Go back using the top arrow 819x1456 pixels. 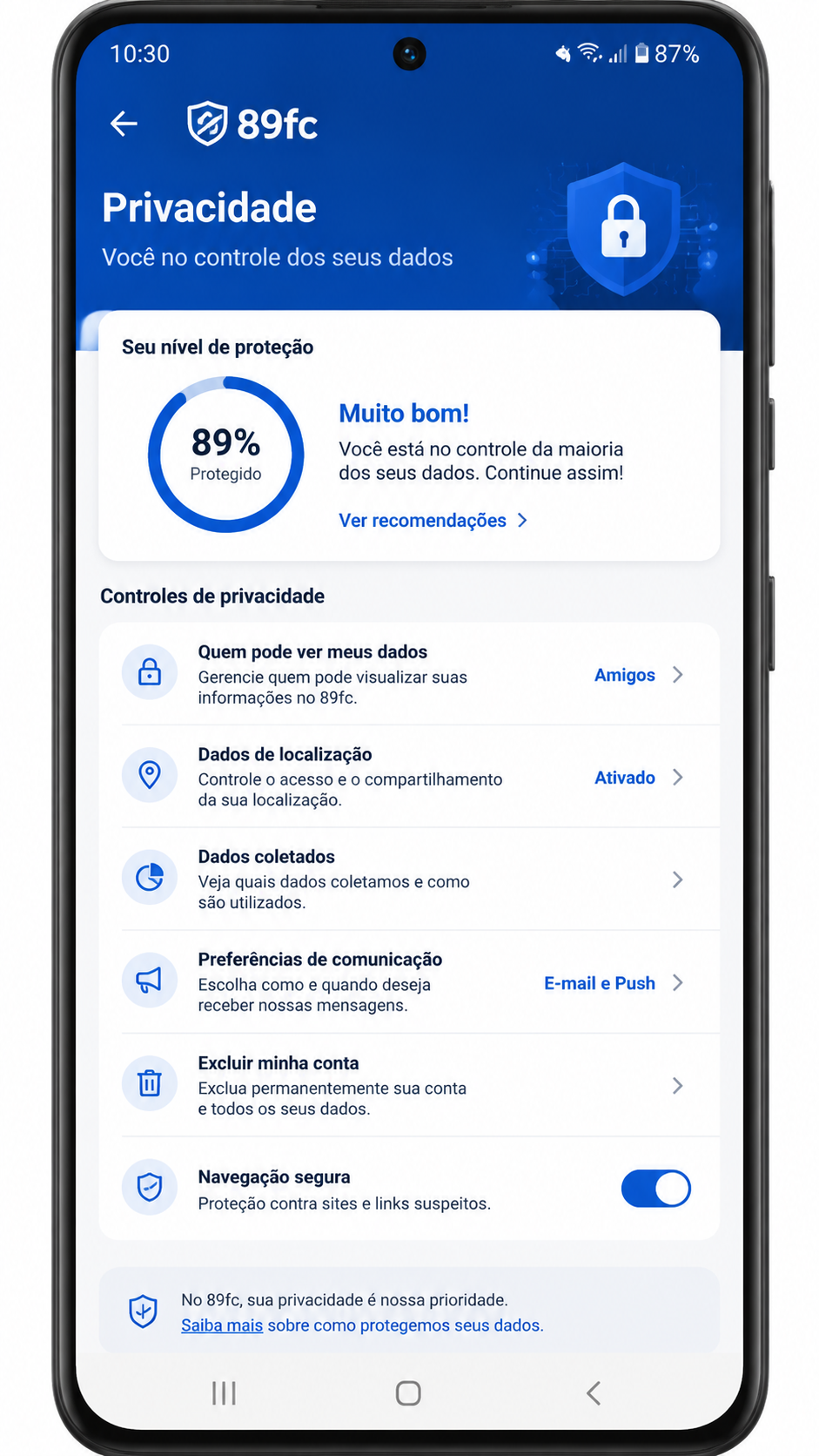[124, 124]
